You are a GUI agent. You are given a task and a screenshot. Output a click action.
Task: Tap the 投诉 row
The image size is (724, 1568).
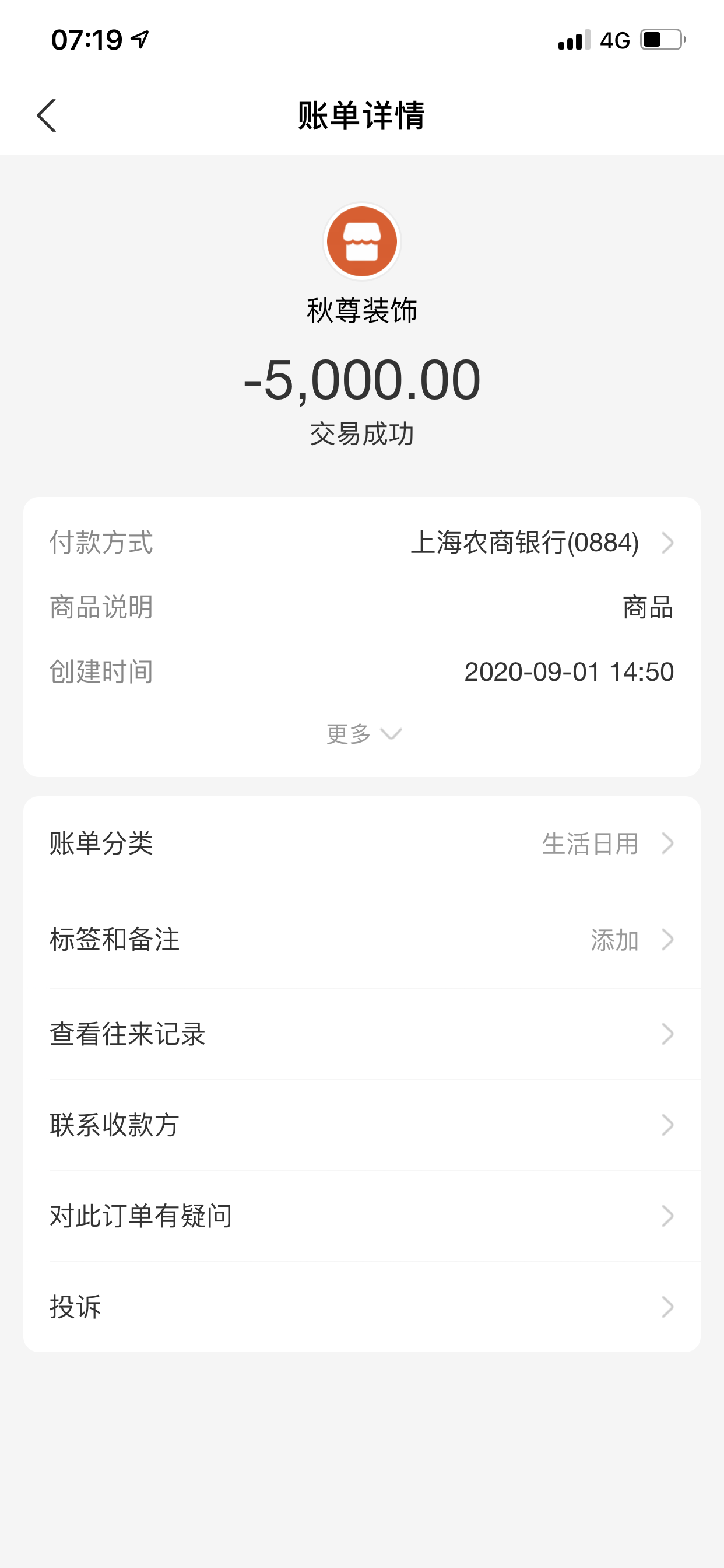(361, 1307)
